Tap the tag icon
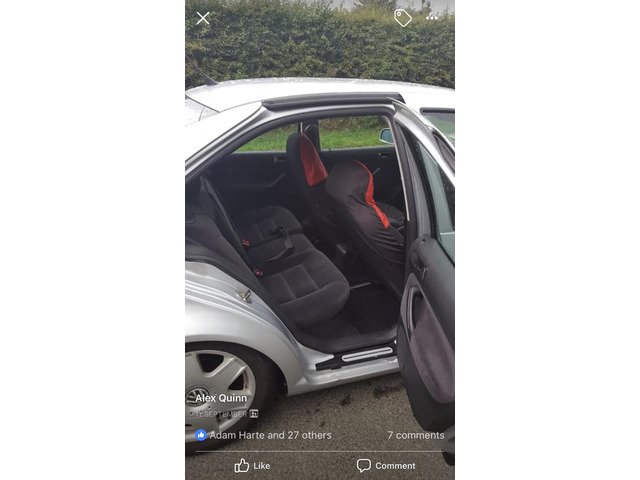This screenshot has height=480, width=640. tap(402, 17)
